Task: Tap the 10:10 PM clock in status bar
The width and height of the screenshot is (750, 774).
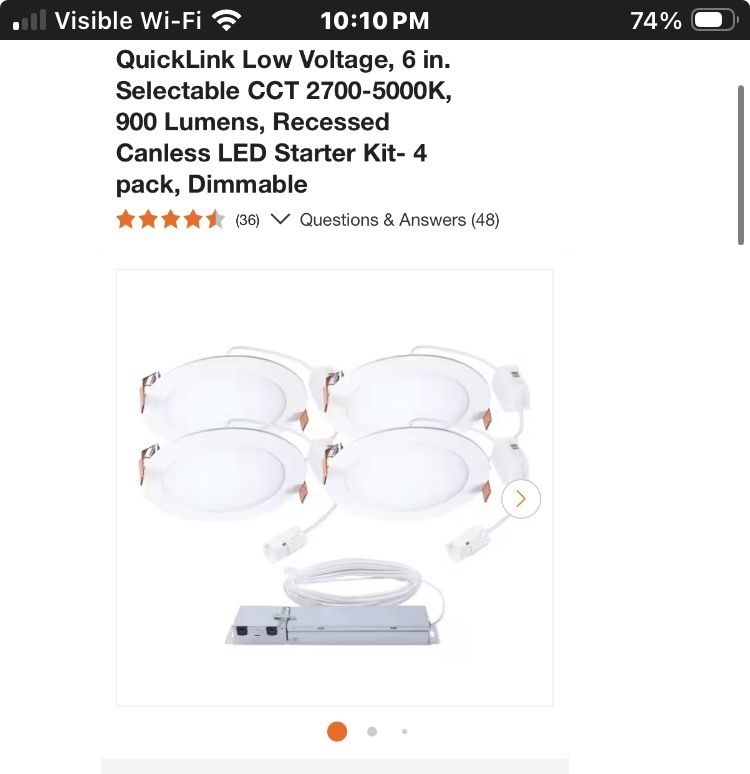Action: pyautogui.click(x=374, y=20)
